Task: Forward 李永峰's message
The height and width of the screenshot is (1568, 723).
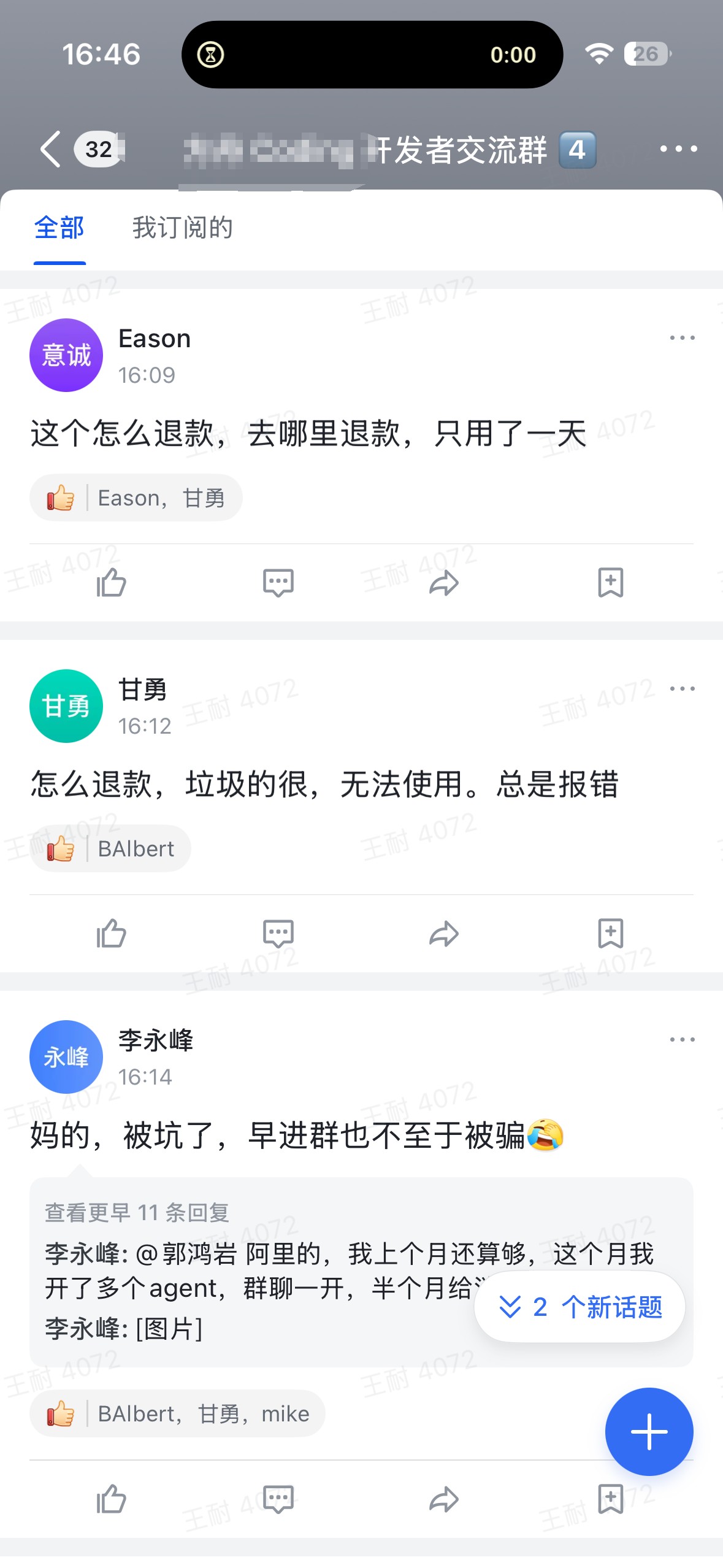Action: click(445, 1500)
